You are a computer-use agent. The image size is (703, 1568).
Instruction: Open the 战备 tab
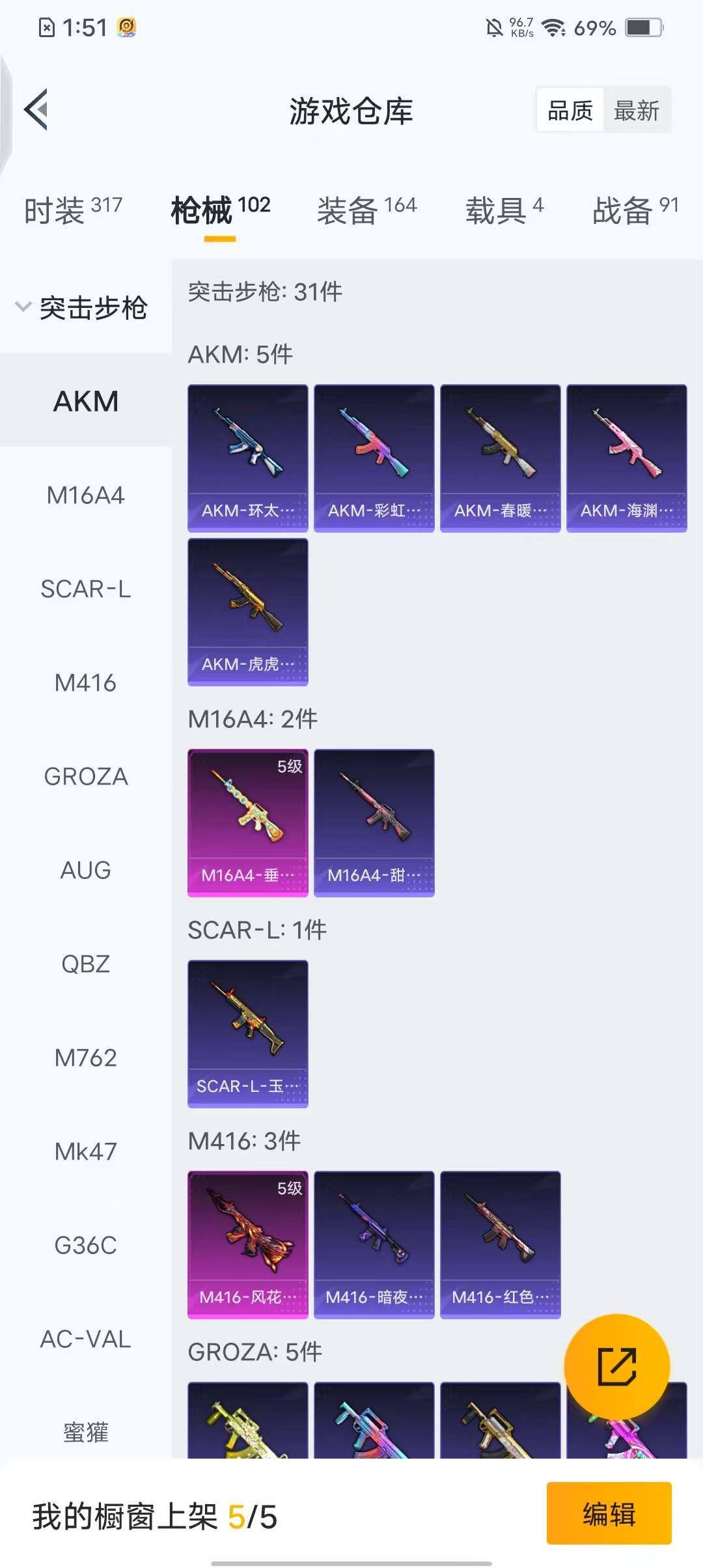(635, 210)
